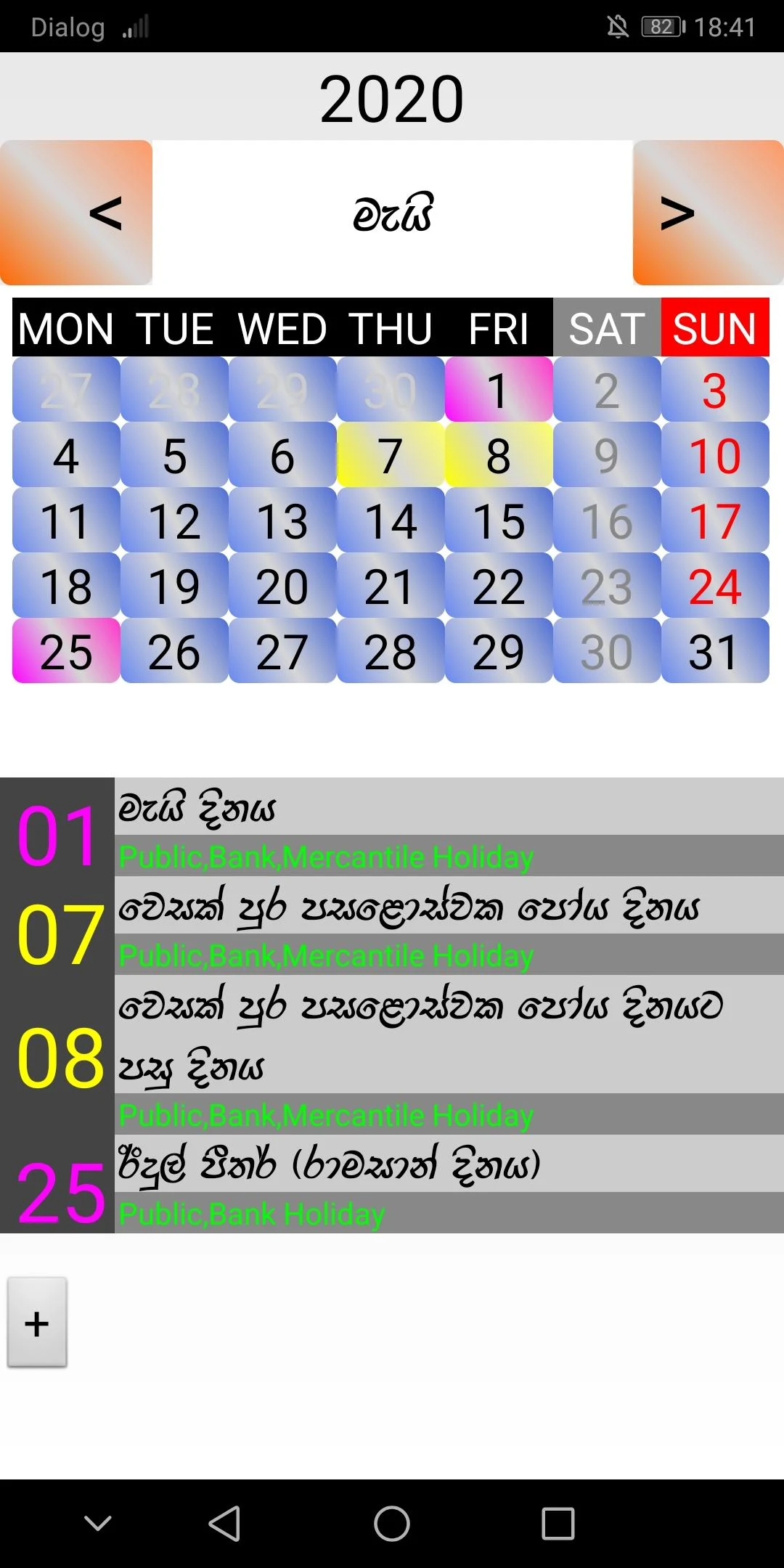Select May 25 on the calendar

tap(66, 651)
